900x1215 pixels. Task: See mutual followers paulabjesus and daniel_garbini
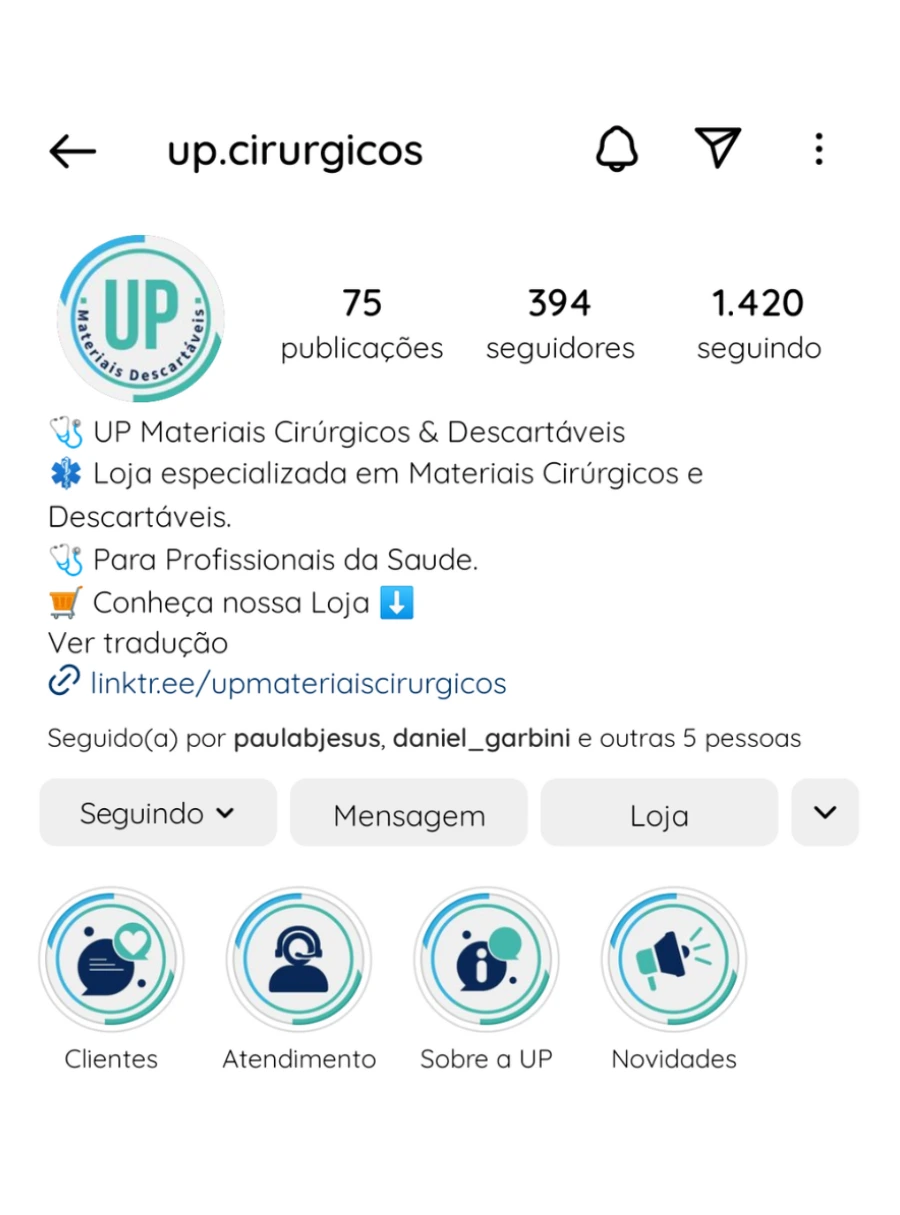[x=424, y=739]
